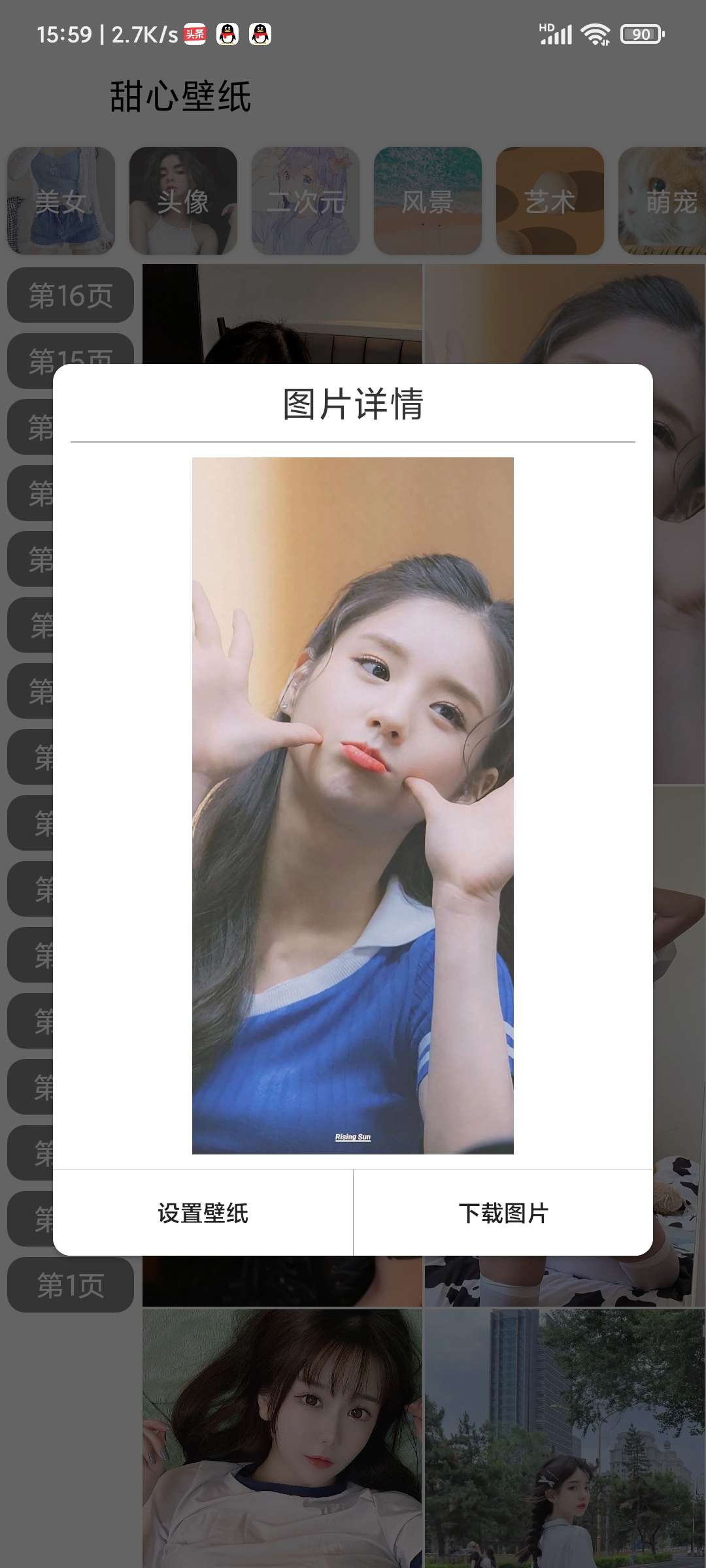The width and height of the screenshot is (706, 1568).
Task: Switch to 二次元 category
Action: pyautogui.click(x=305, y=201)
